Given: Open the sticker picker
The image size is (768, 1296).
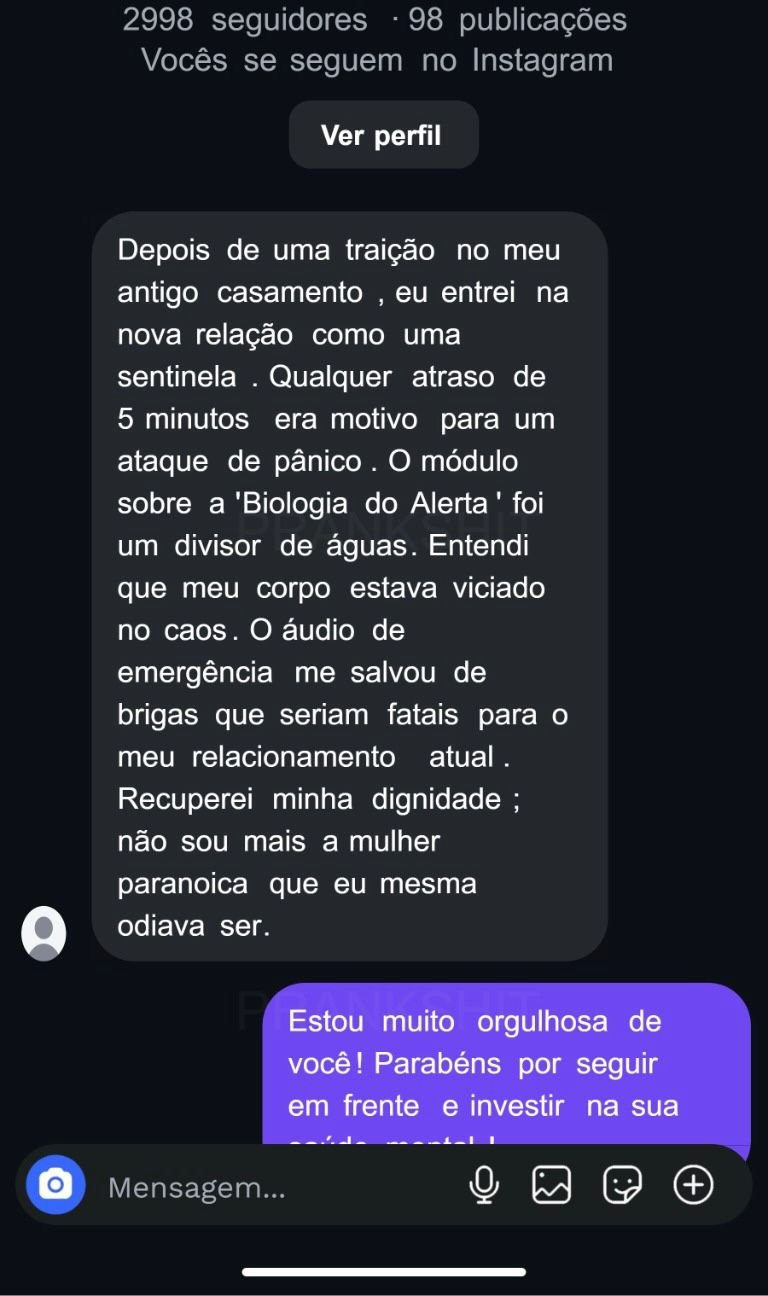Looking at the screenshot, I should [x=622, y=1186].
